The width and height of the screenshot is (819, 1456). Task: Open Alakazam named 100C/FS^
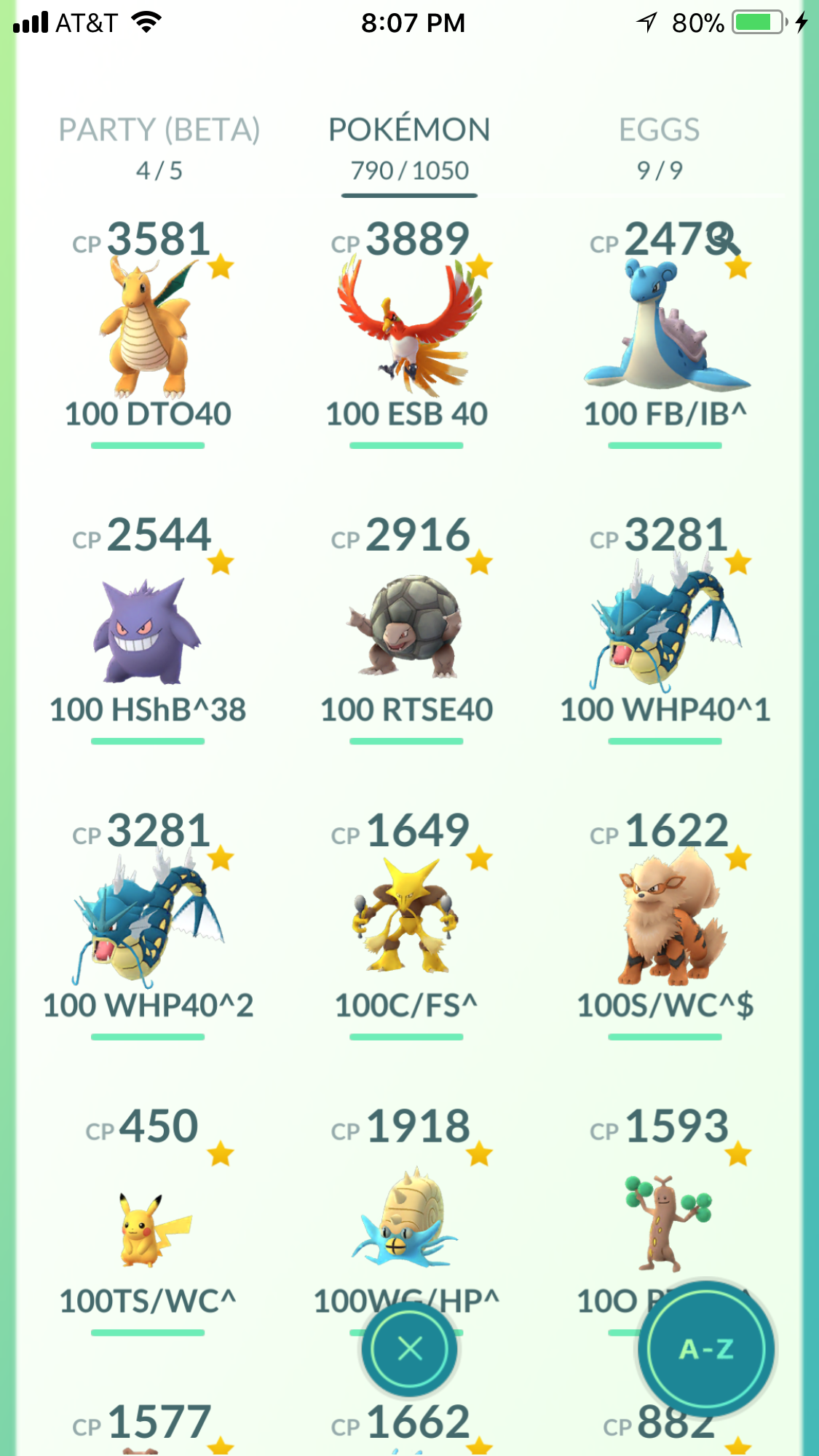point(406,923)
